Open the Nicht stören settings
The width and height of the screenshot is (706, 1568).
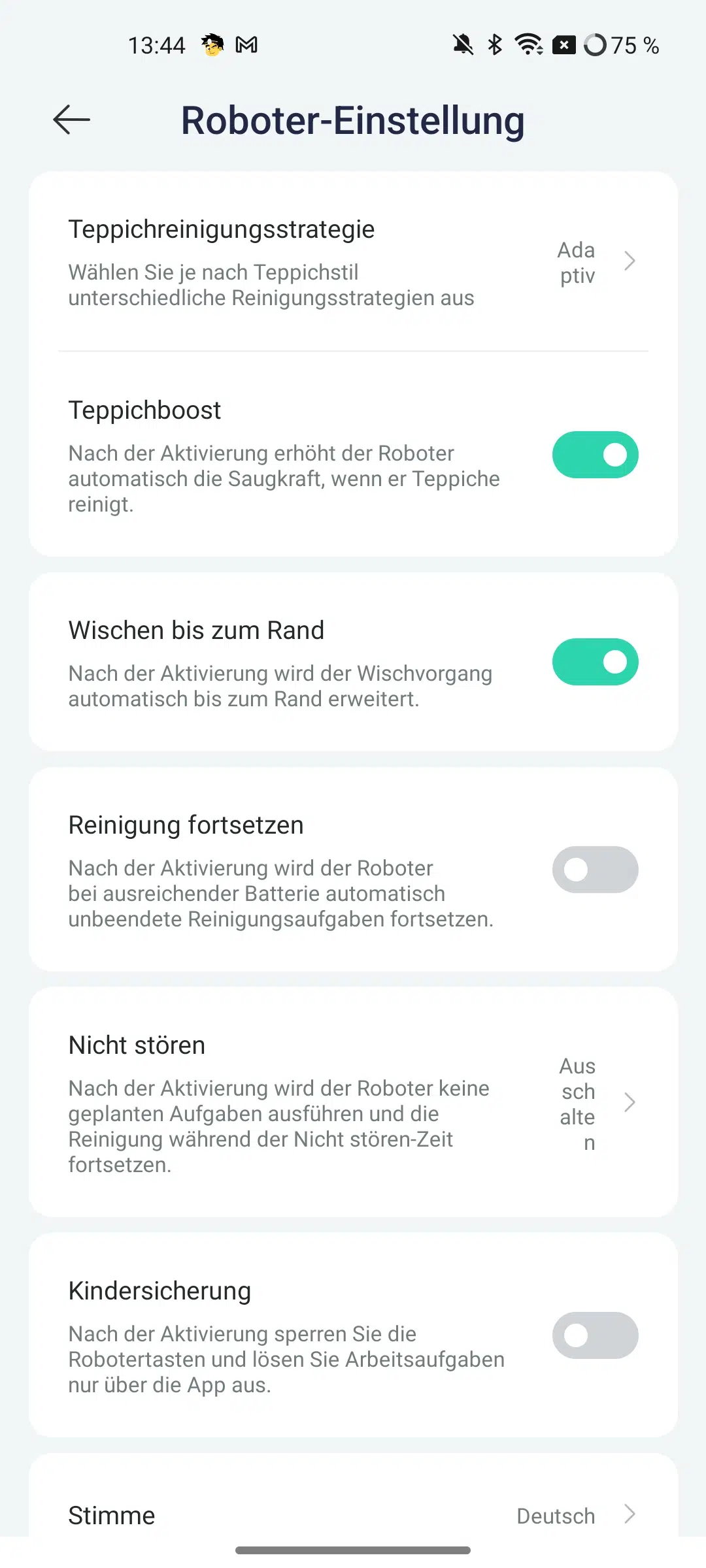(353, 1103)
